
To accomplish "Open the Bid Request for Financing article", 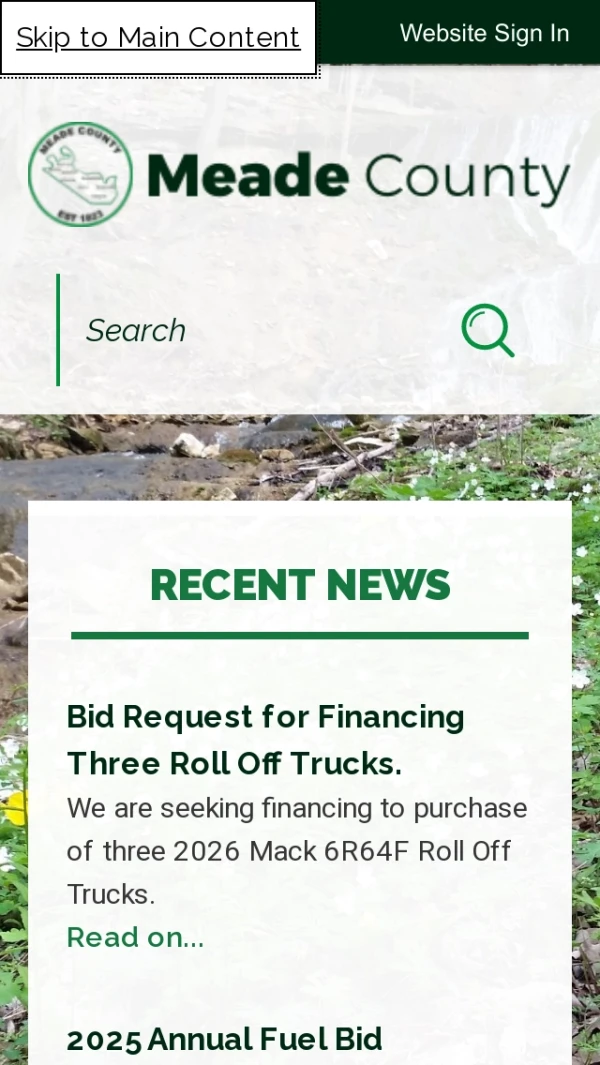I will 265,740.
